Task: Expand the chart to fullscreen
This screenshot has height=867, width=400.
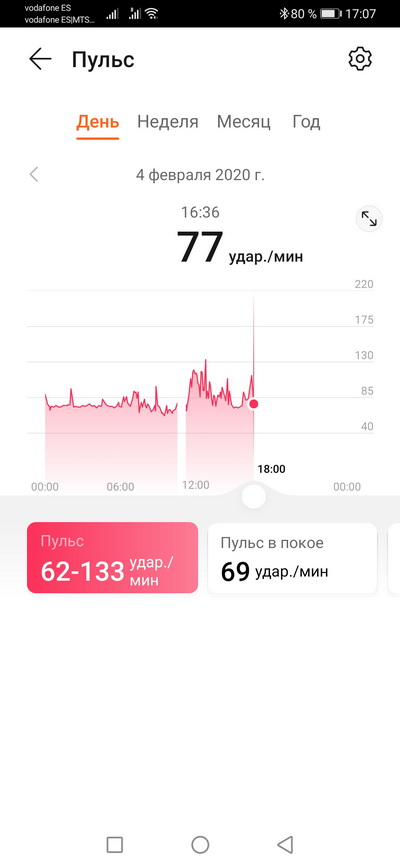Action: [x=368, y=219]
